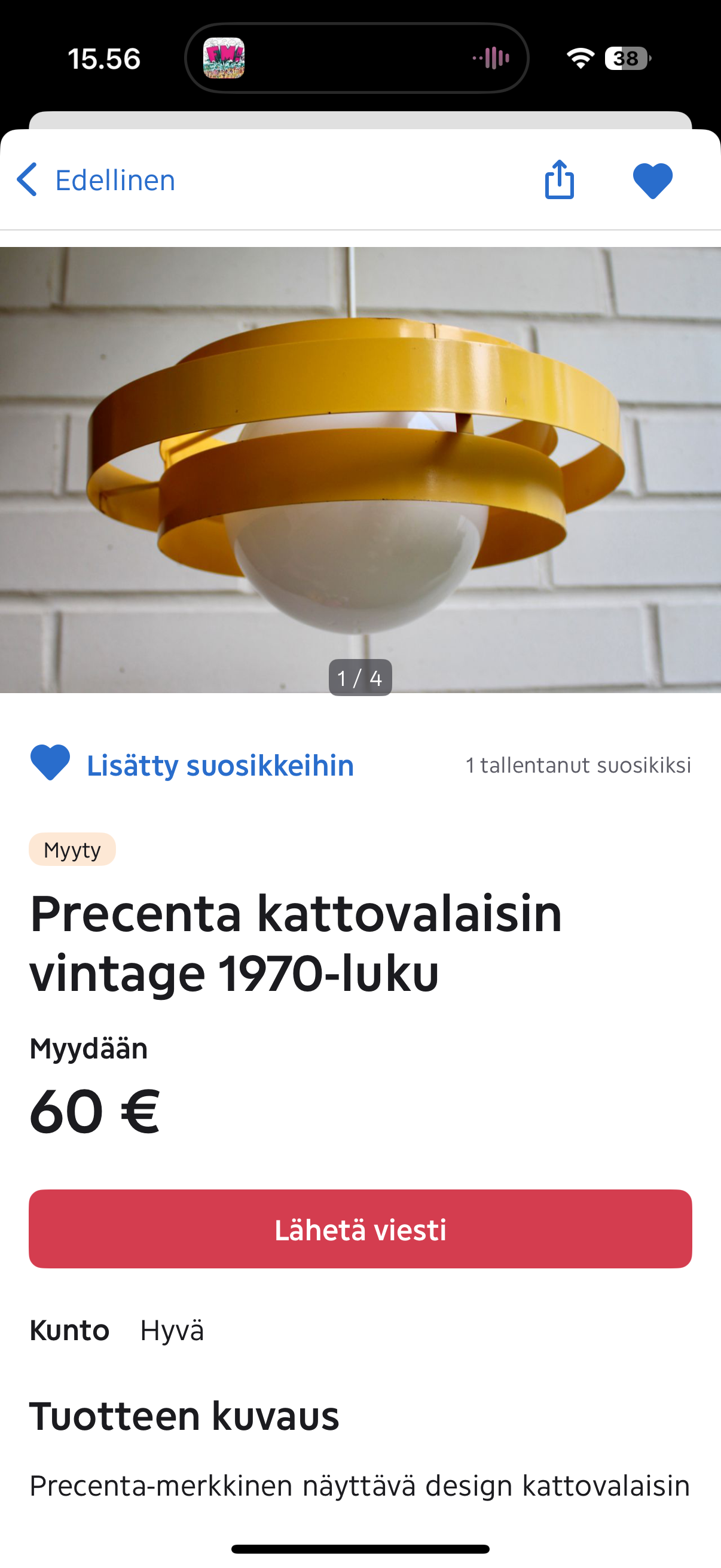Remove favorite via top heart icon
The image size is (721, 1568).
tap(652, 181)
